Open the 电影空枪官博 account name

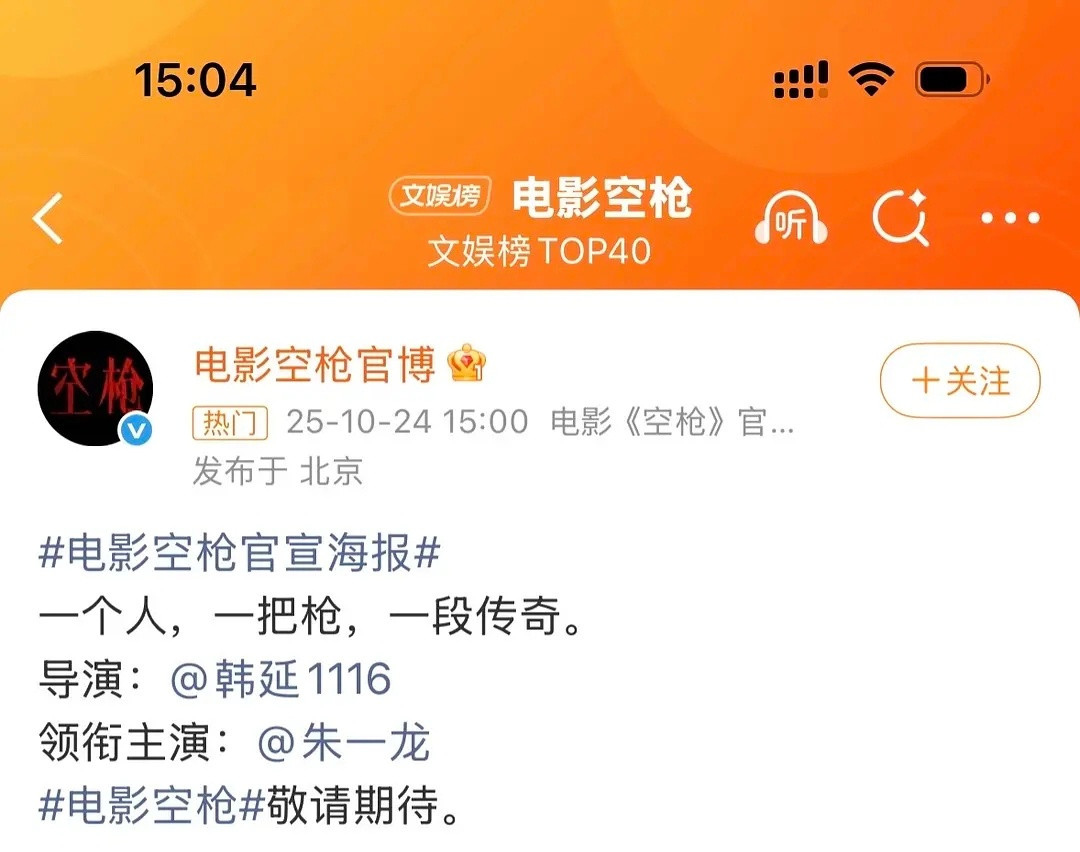[315, 366]
